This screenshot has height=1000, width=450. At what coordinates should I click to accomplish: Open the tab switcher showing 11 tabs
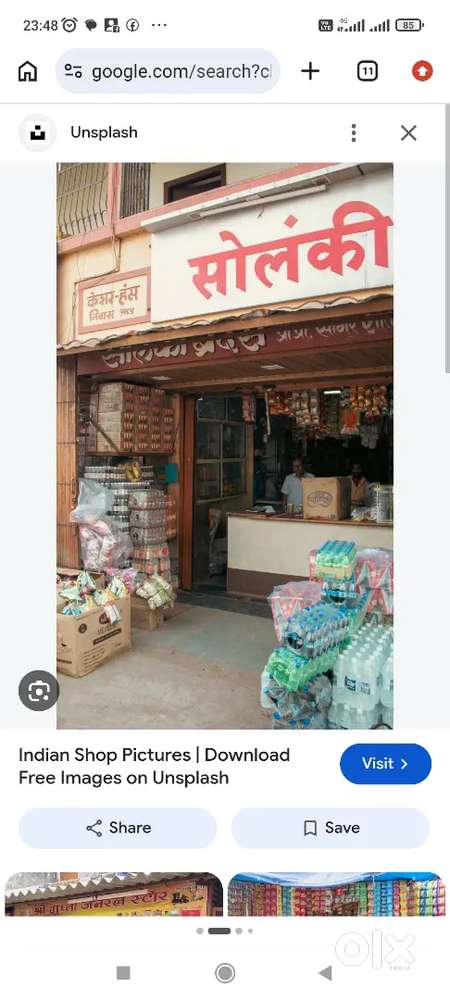(367, 71)
